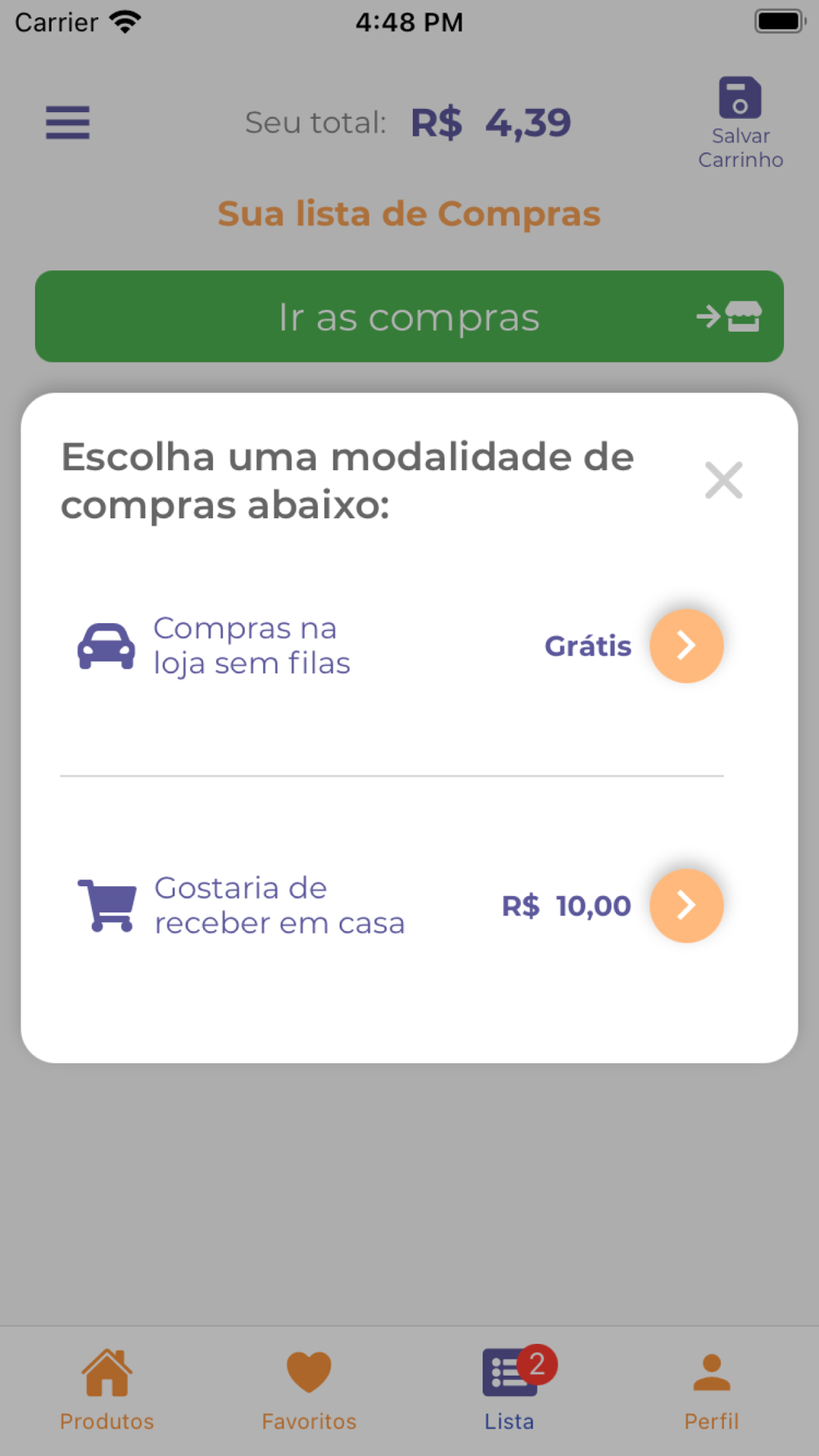Go to the Lista tab
This screenshot has height=1456, width=819.
[510, 1390]
